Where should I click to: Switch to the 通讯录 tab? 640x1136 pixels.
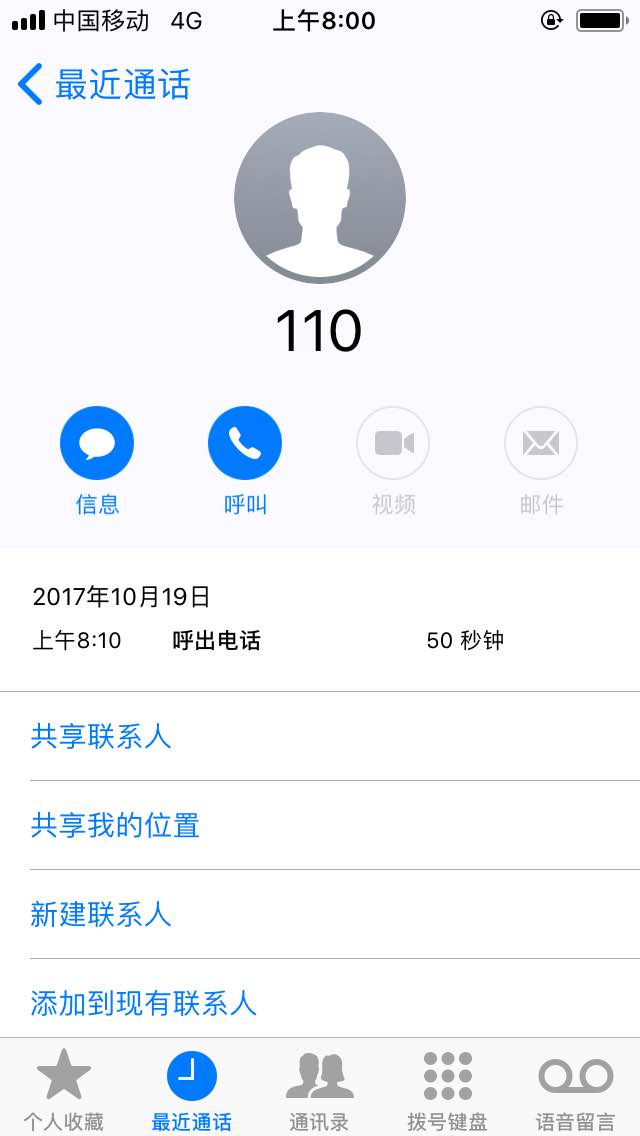point(319,1089)
